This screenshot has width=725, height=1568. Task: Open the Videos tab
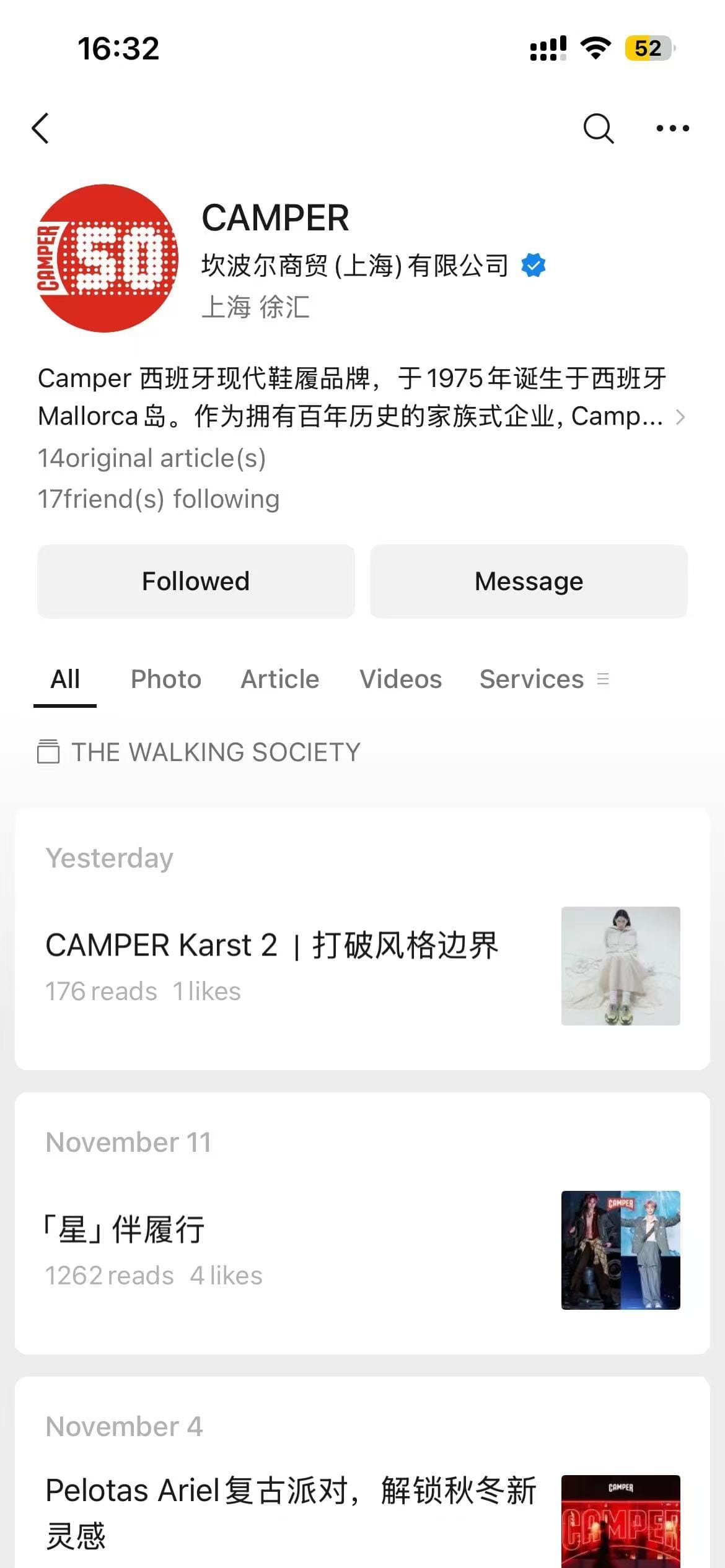click(x=400, y=679)
